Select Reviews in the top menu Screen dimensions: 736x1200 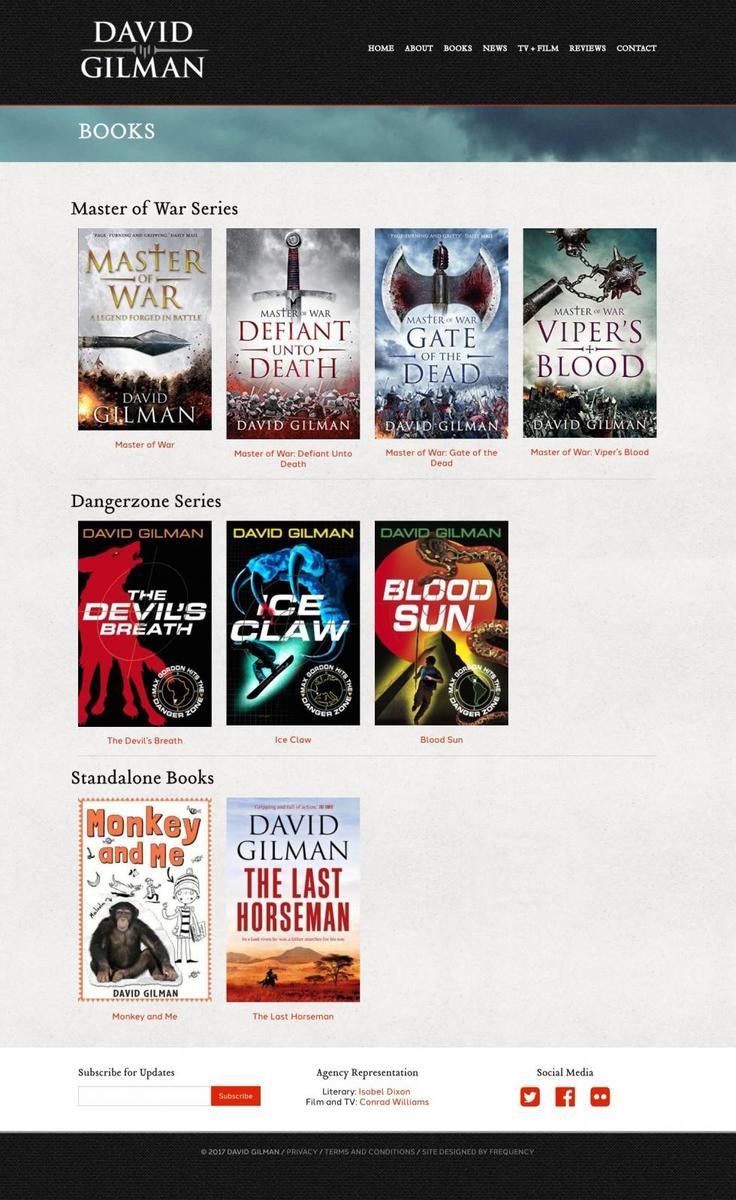pos(587,48)
